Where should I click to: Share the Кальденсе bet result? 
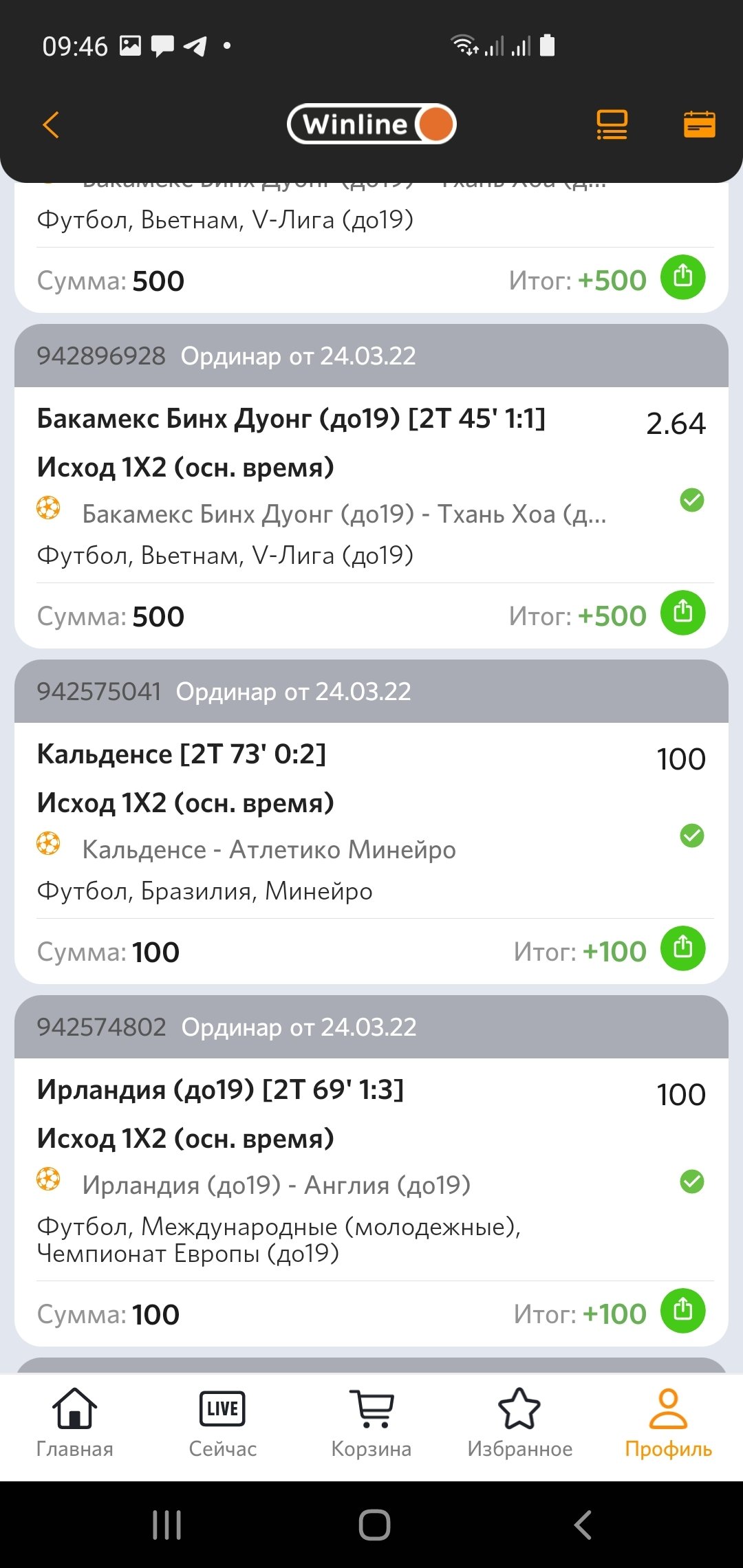point(682,948)
